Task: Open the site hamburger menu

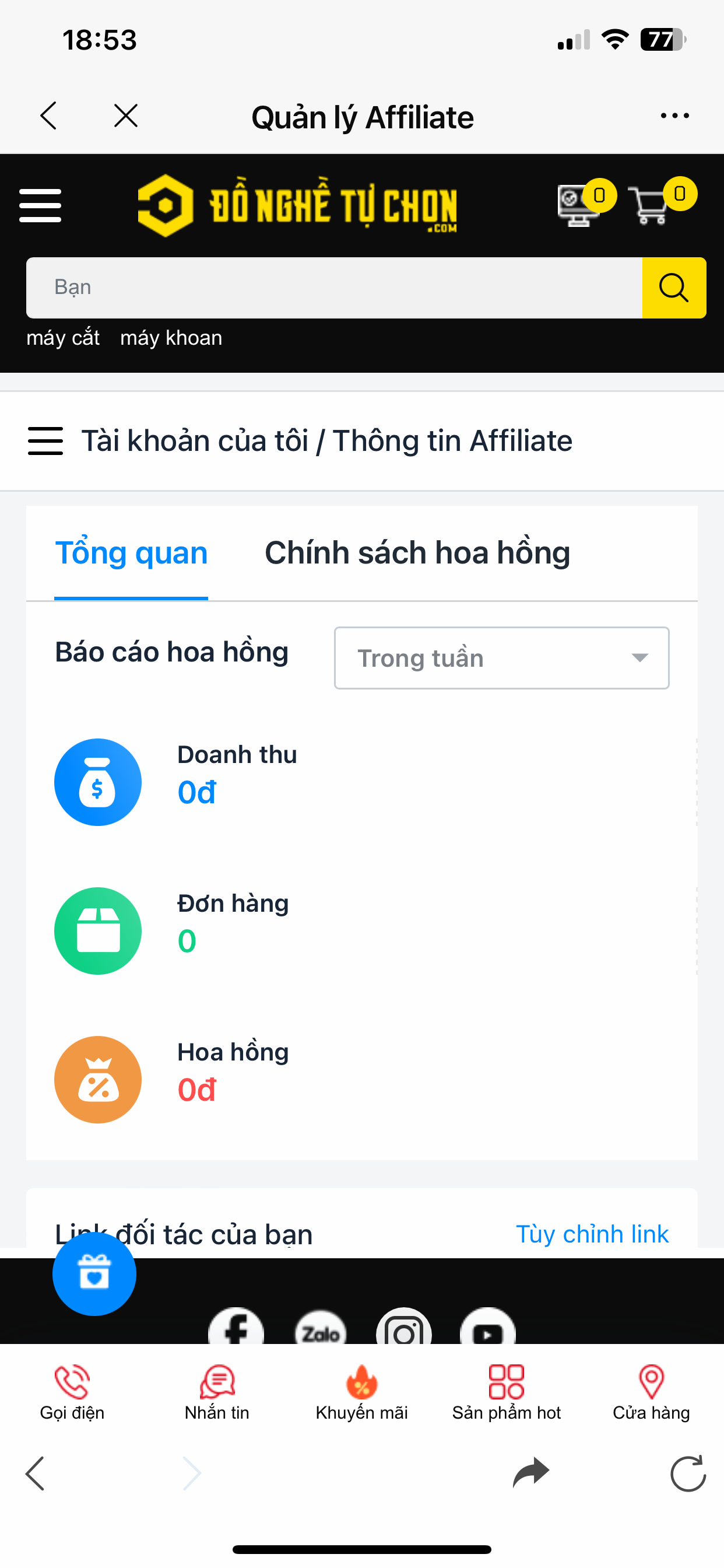Action: click(40, 205)
